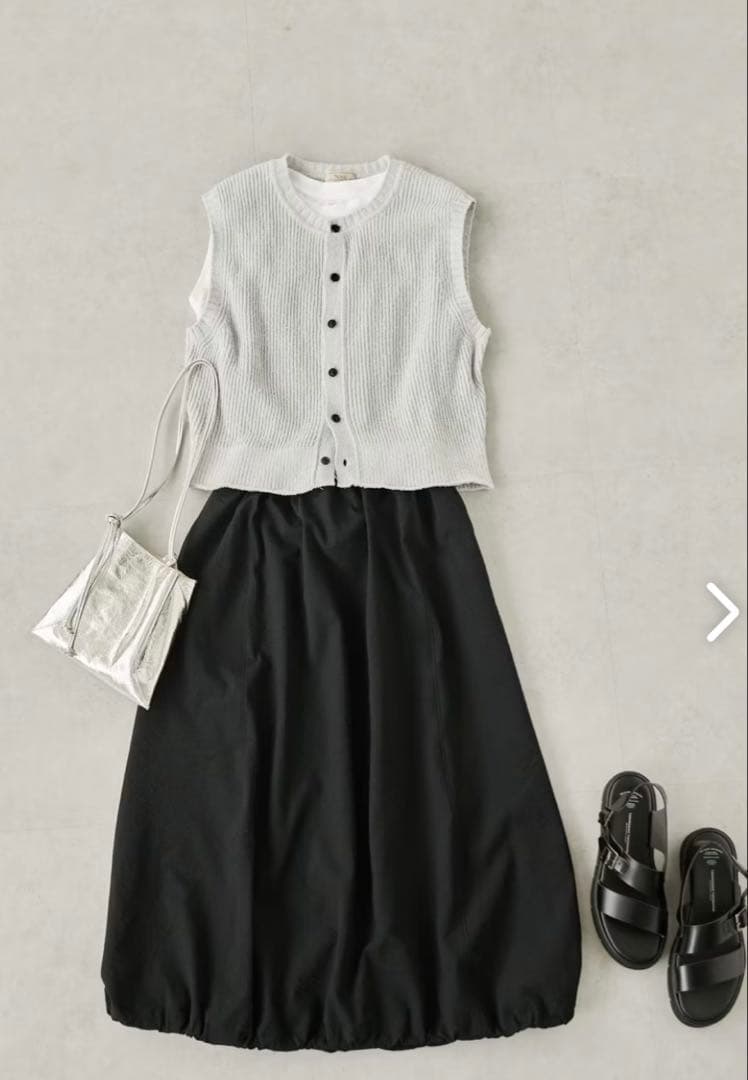This screenshot has width=748, height=1080.
Task: Go to the next product image
Action: (721, 612)
